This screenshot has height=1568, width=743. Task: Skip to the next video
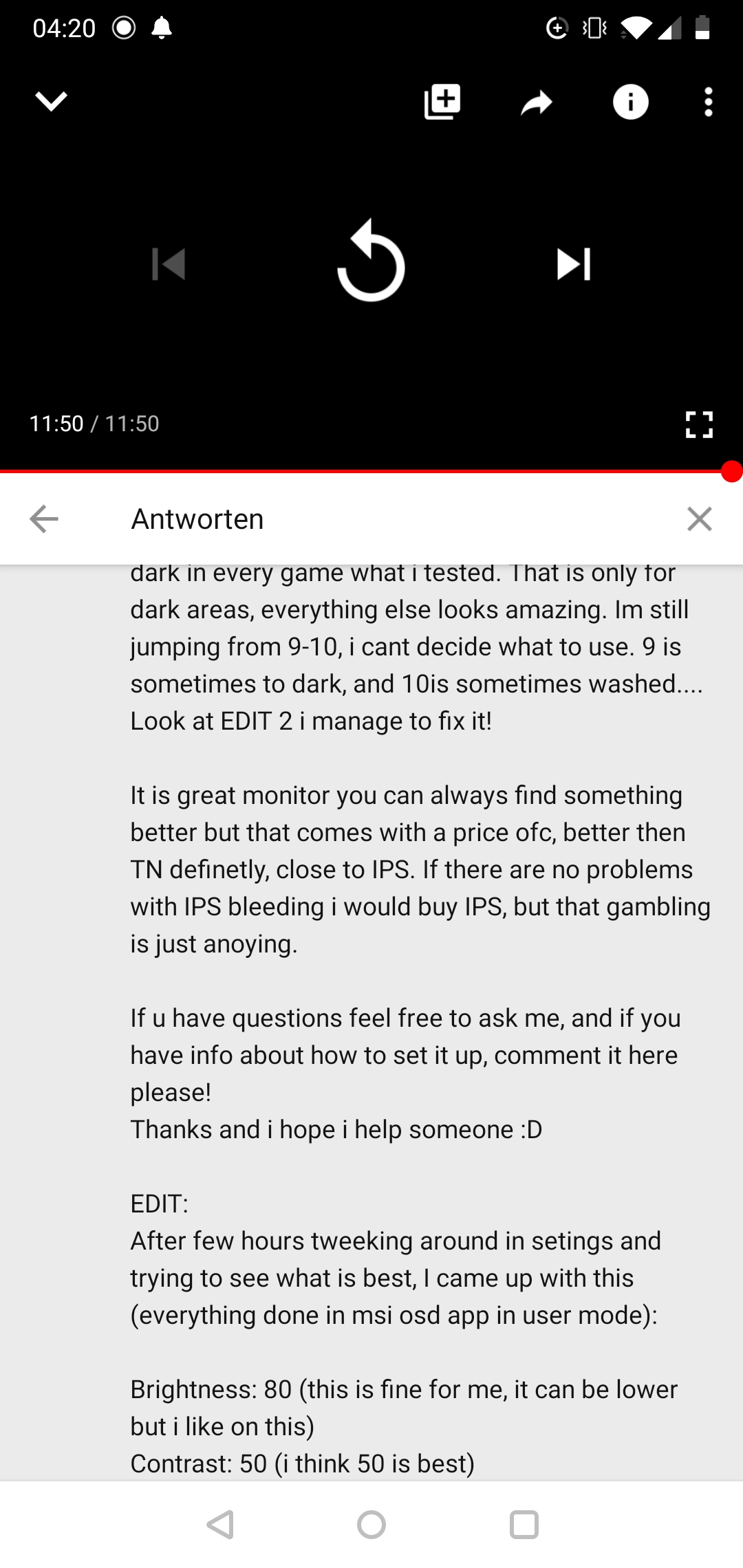[x=573, y=264]
